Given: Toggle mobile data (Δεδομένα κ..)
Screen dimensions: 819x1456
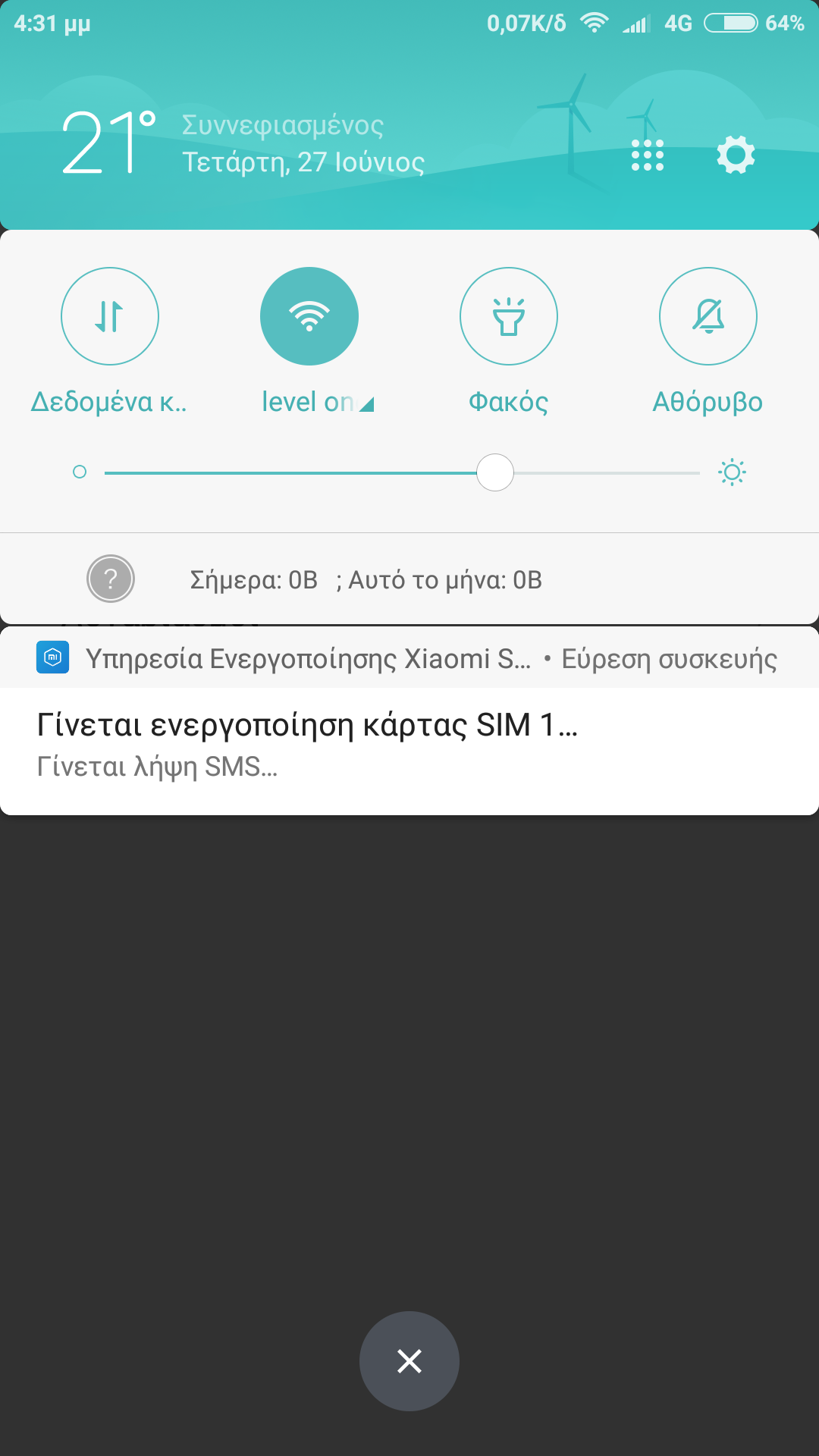Looking at the screenshot, I should (x=110, y=316).
